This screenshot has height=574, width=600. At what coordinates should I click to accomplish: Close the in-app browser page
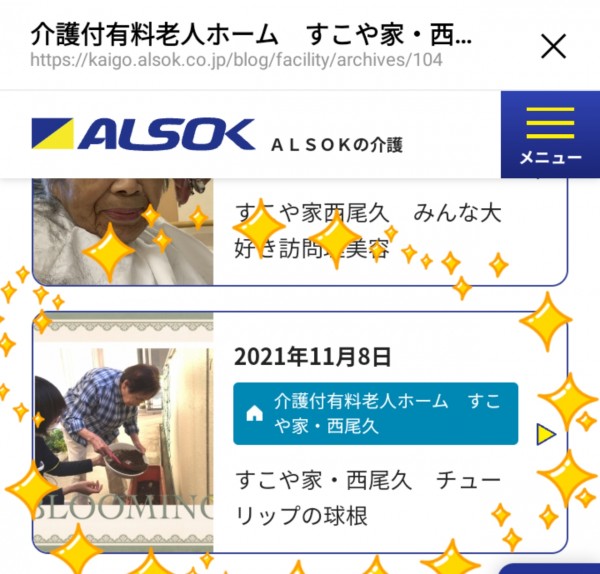[x=552, y=45]
